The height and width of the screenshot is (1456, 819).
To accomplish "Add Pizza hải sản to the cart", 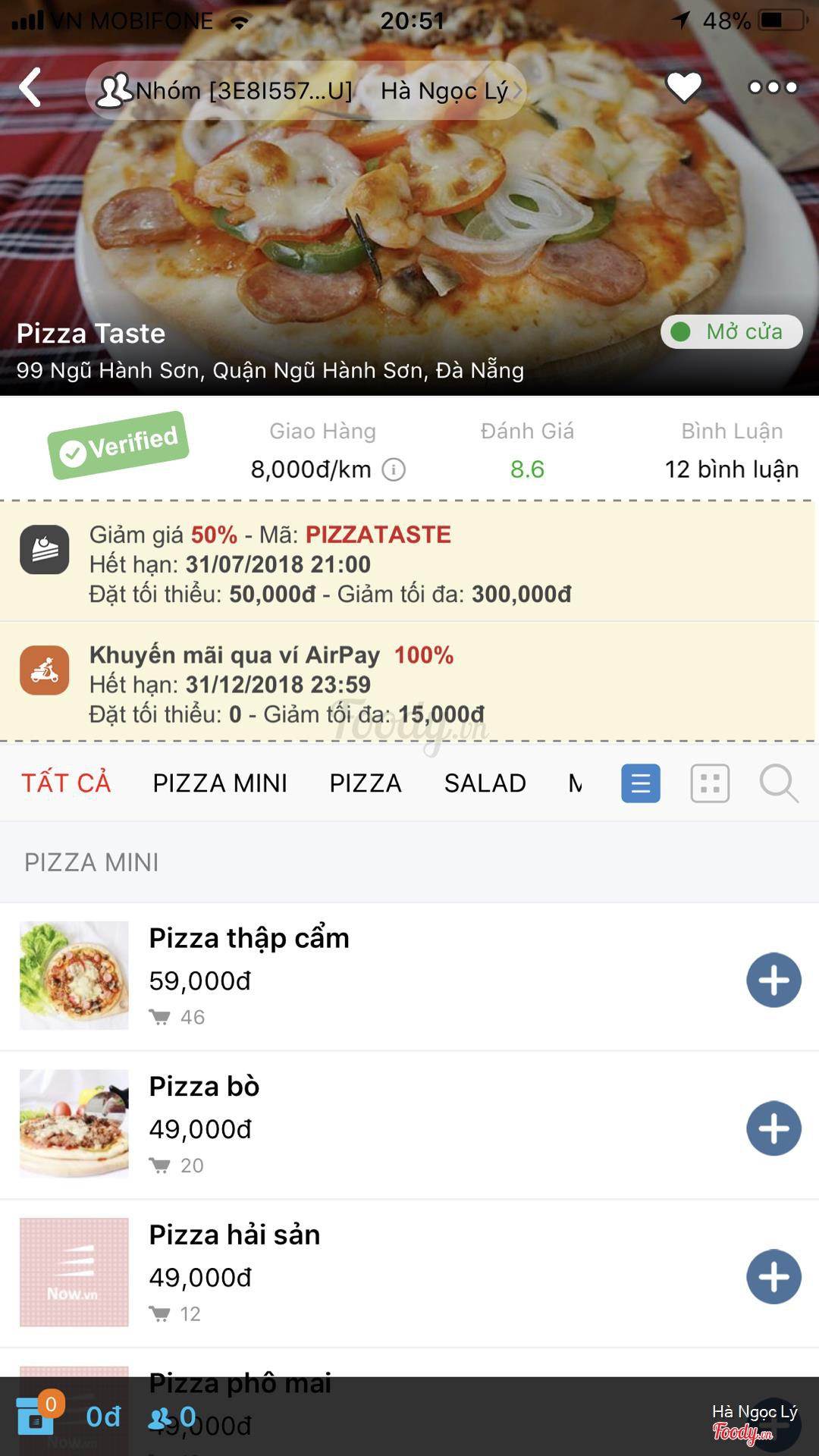I will (773, 1277).
